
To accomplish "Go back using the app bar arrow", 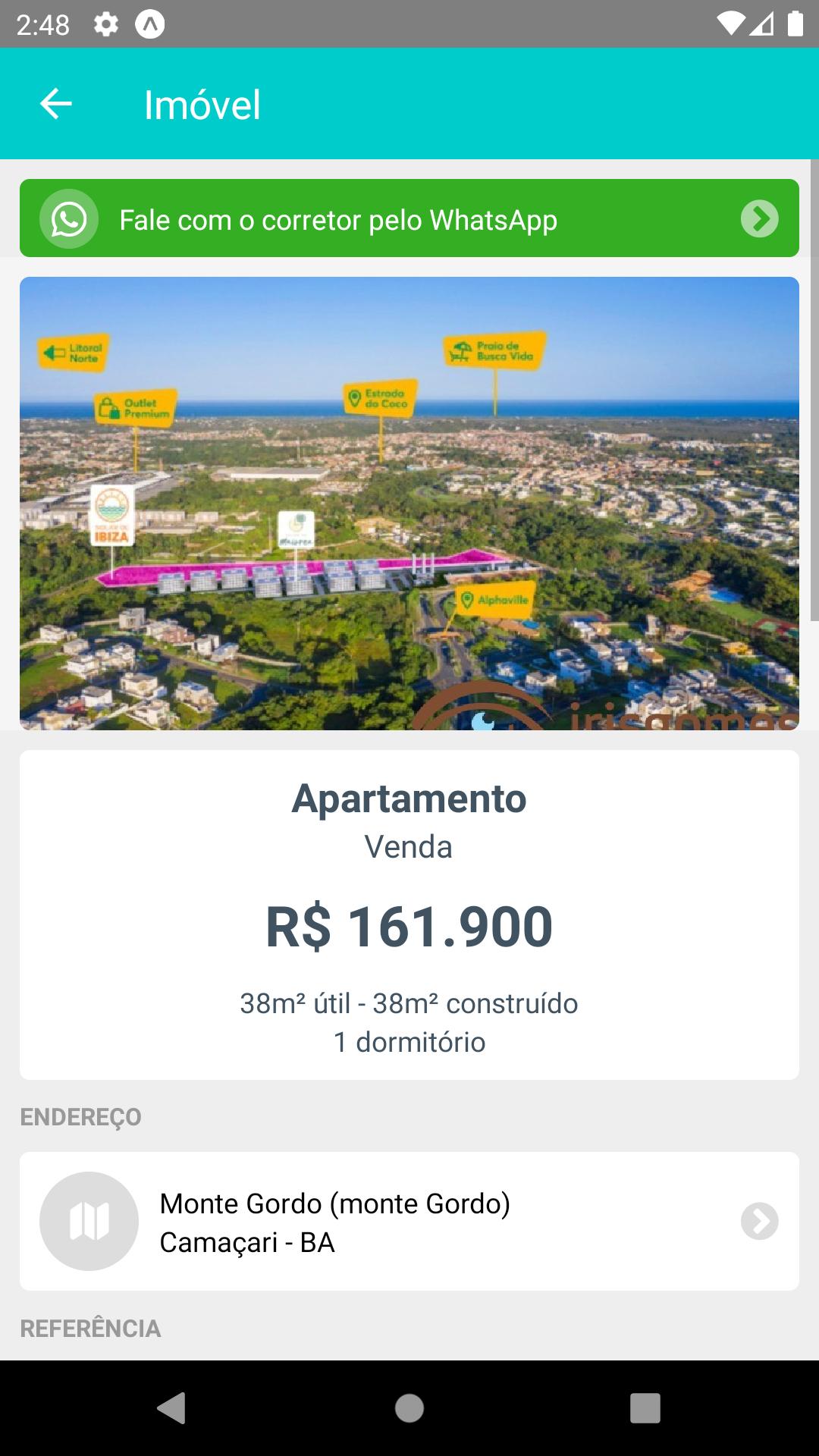I will click(56, 104).
